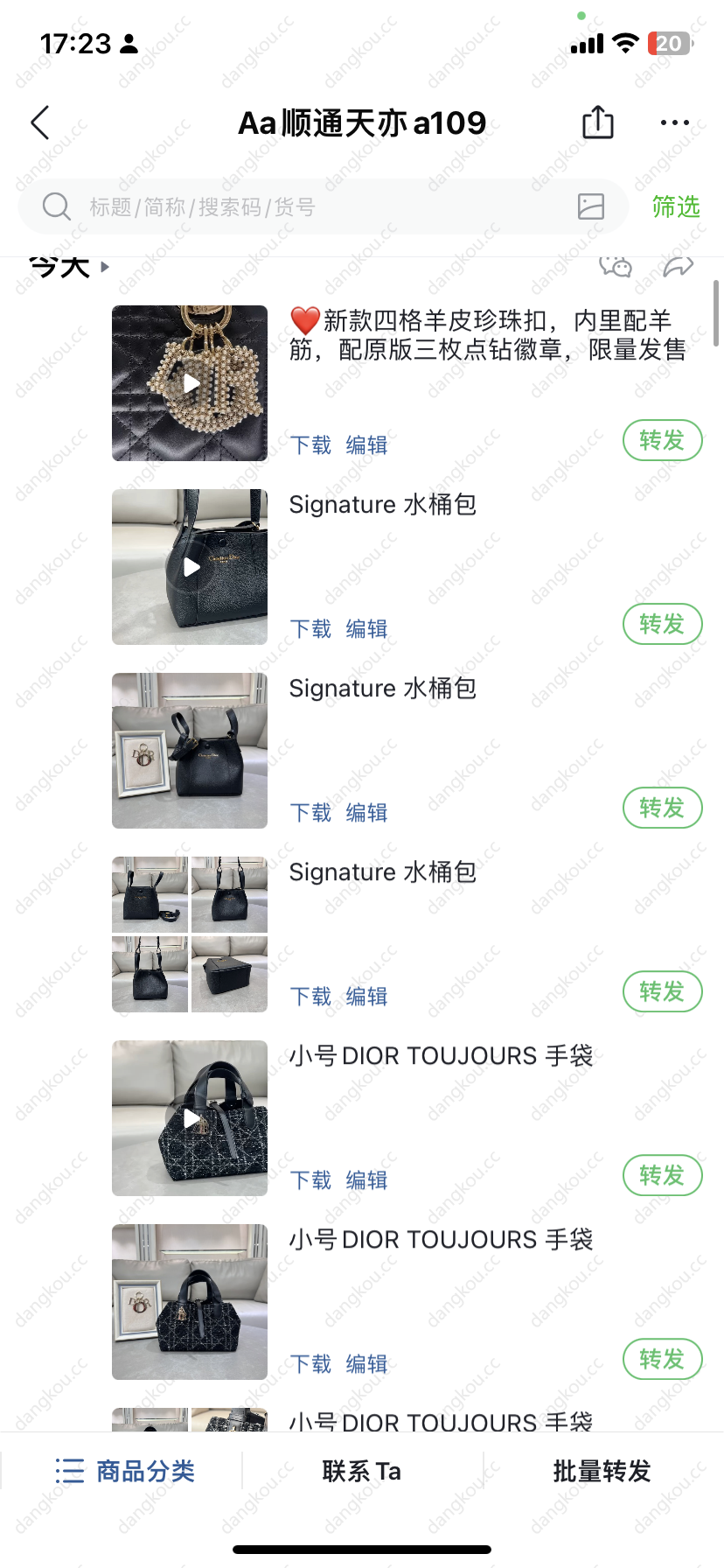Open the 筛选 filter options
The height and width of the screenshot is (1568, 724).
pyautogui.click(x=676, y=207)
